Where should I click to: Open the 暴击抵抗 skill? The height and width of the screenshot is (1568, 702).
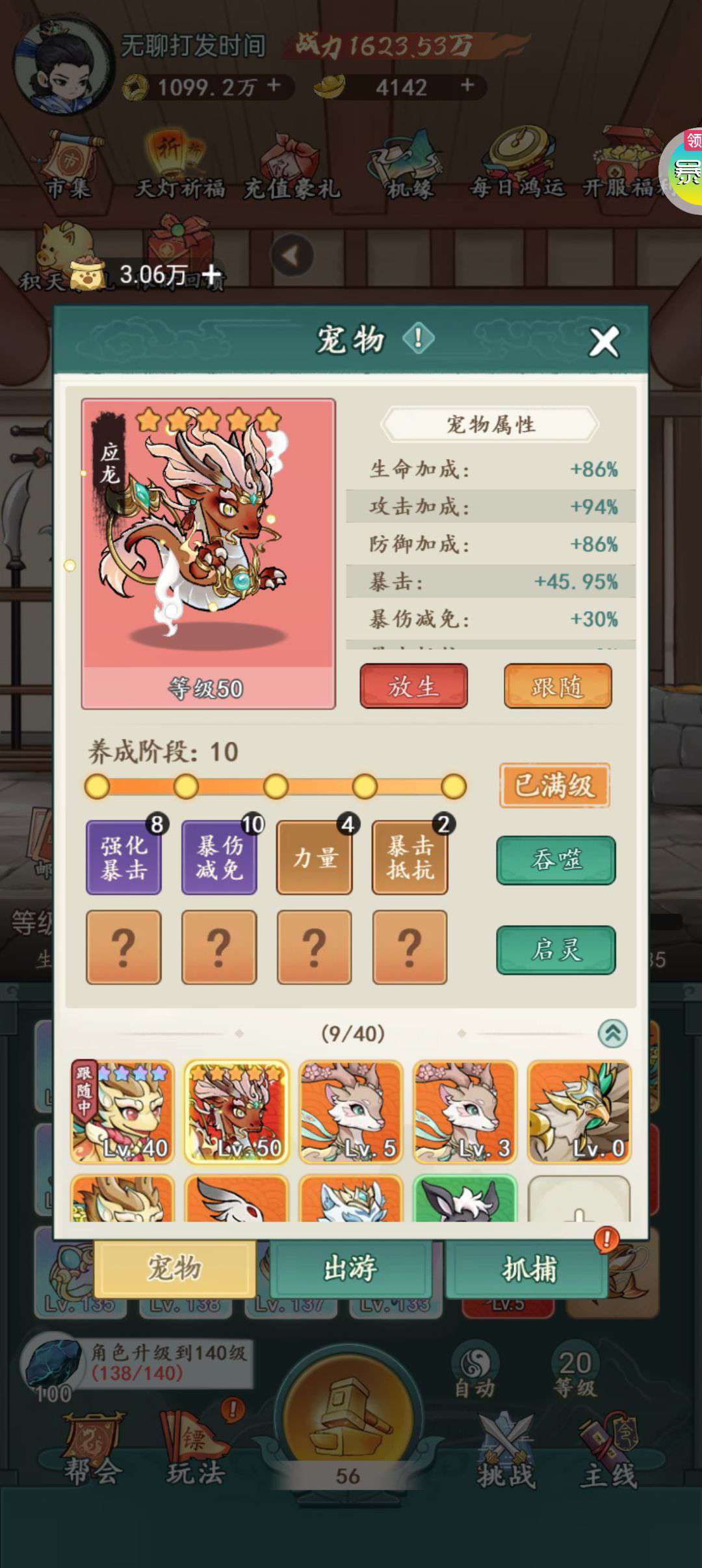coord(410,857)
